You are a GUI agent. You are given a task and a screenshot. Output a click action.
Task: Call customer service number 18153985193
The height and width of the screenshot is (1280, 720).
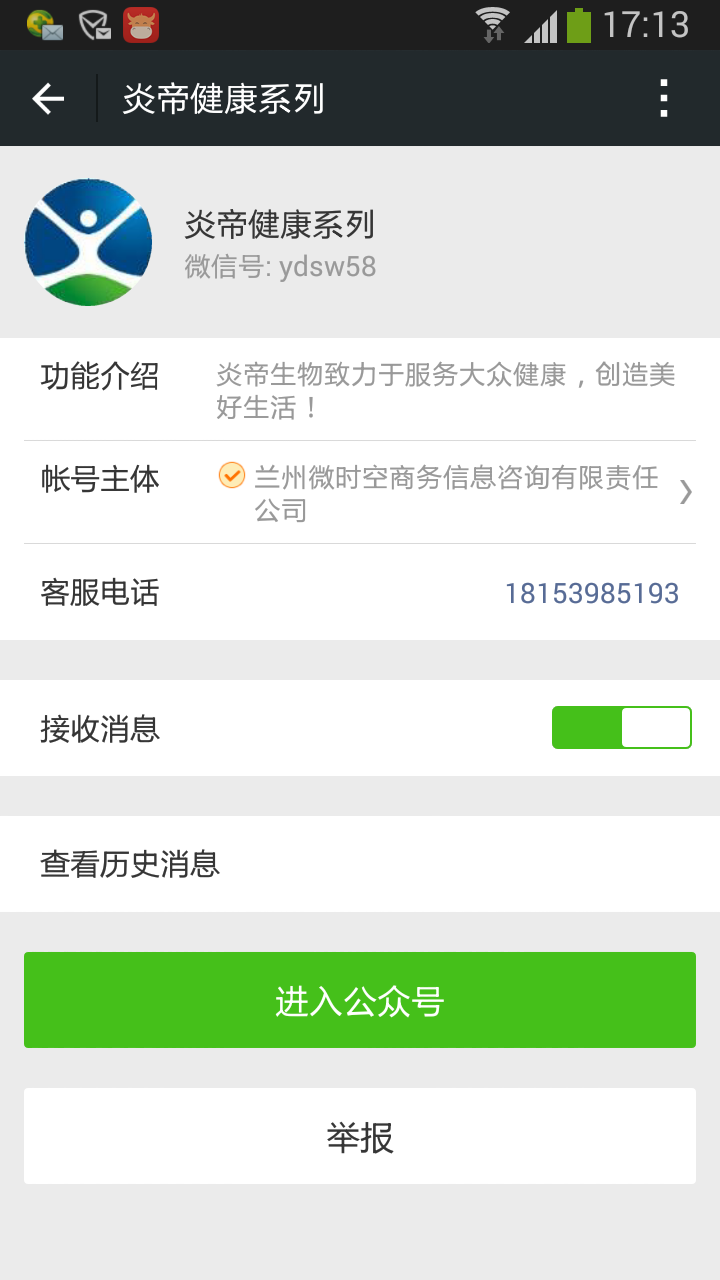tap(591, 593)
